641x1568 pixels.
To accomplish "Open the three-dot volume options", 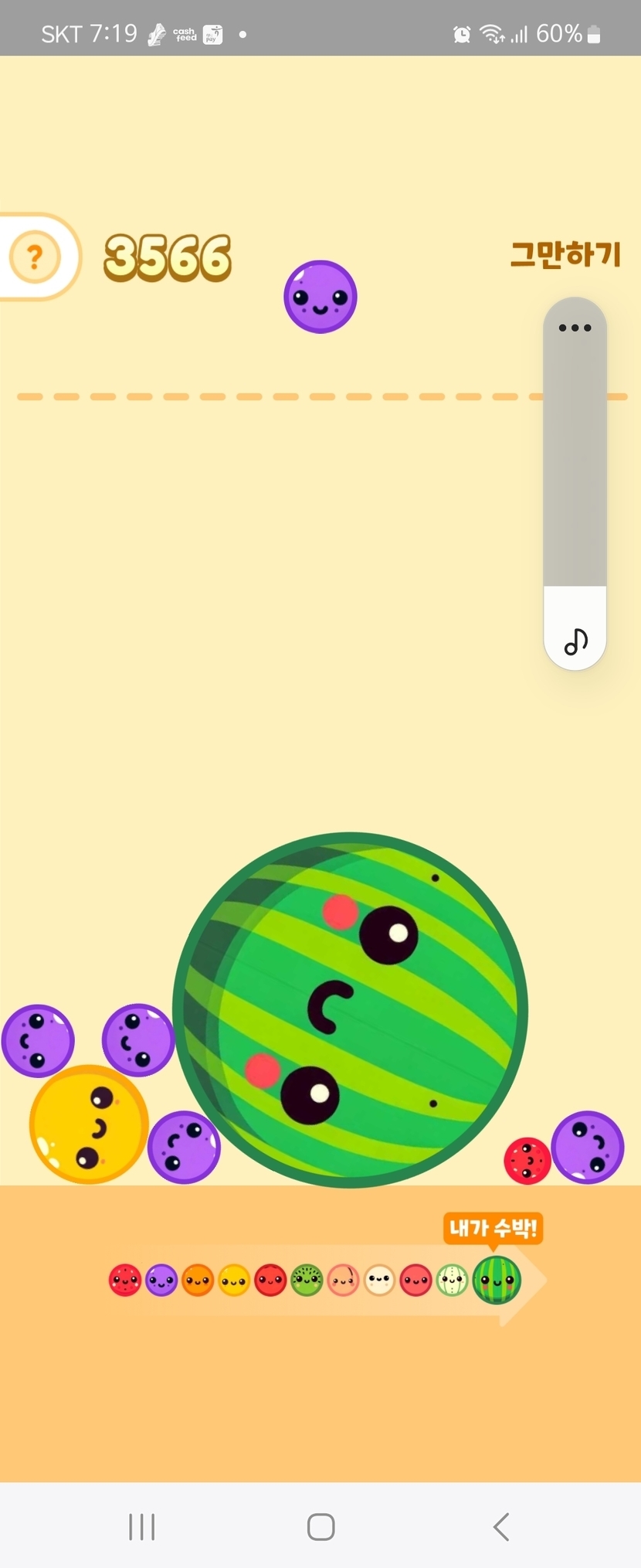I will (x=575, y=328).
